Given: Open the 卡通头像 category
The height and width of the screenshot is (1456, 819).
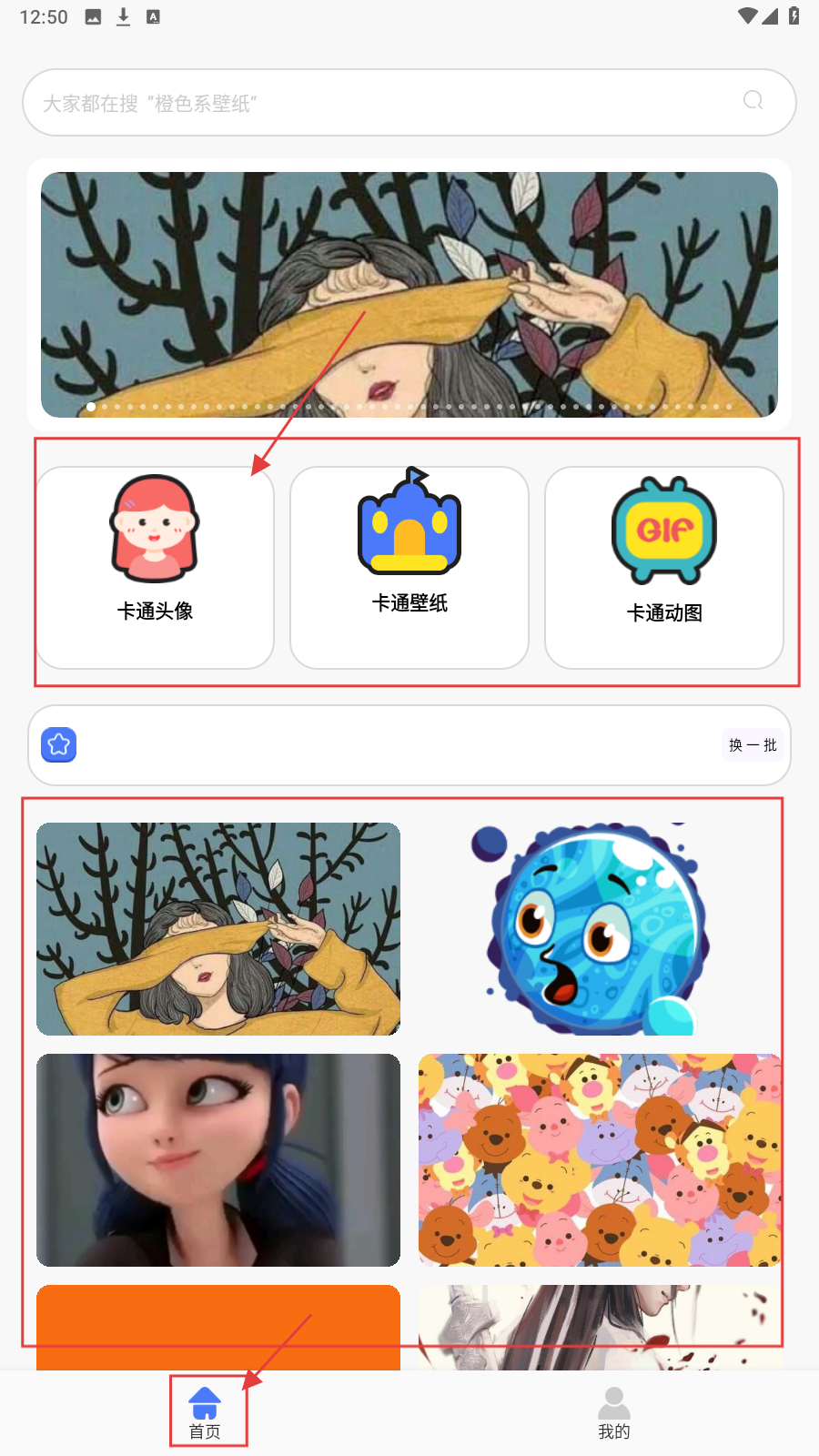Looking at the screenshot, I should (x=155, y=567).
